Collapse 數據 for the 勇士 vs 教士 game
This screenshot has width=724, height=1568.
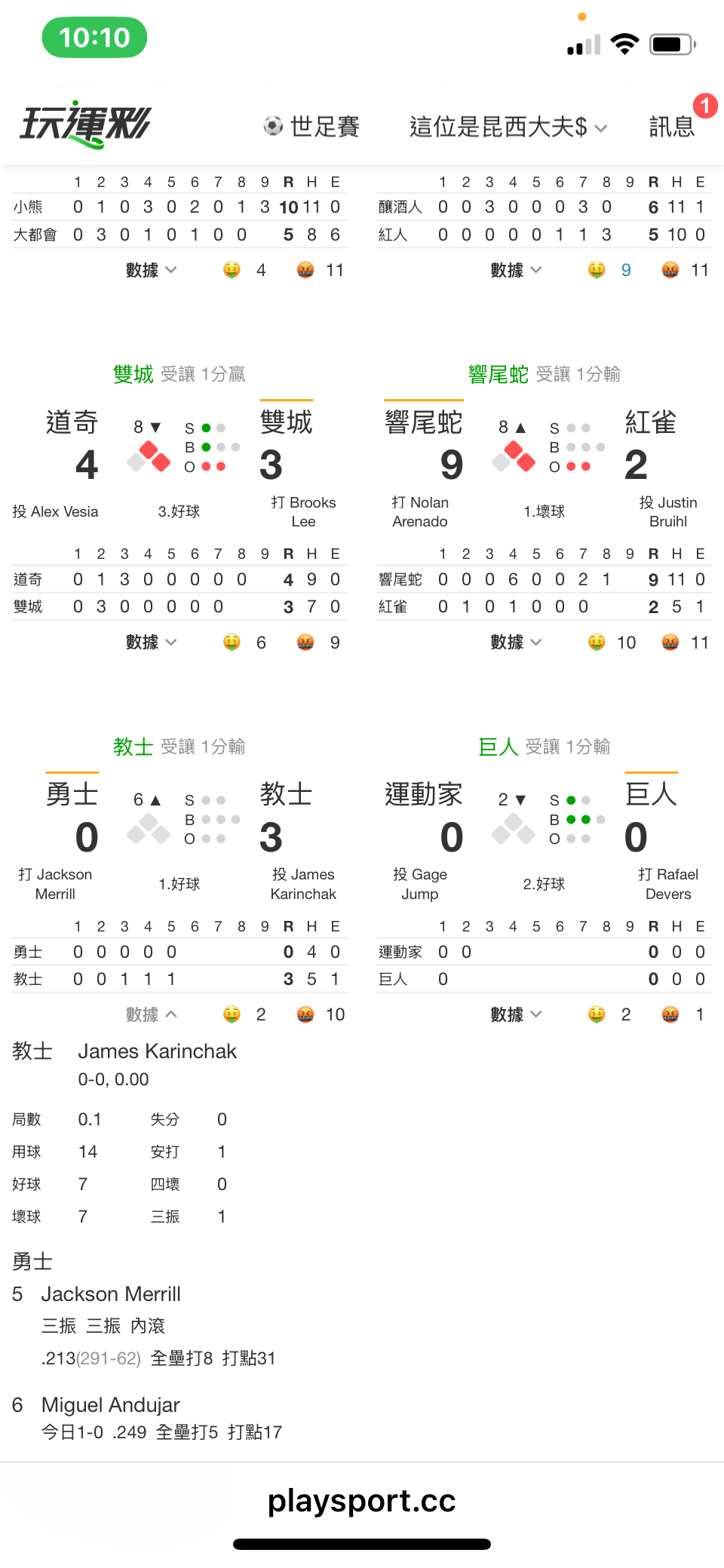pos(151,1014)
